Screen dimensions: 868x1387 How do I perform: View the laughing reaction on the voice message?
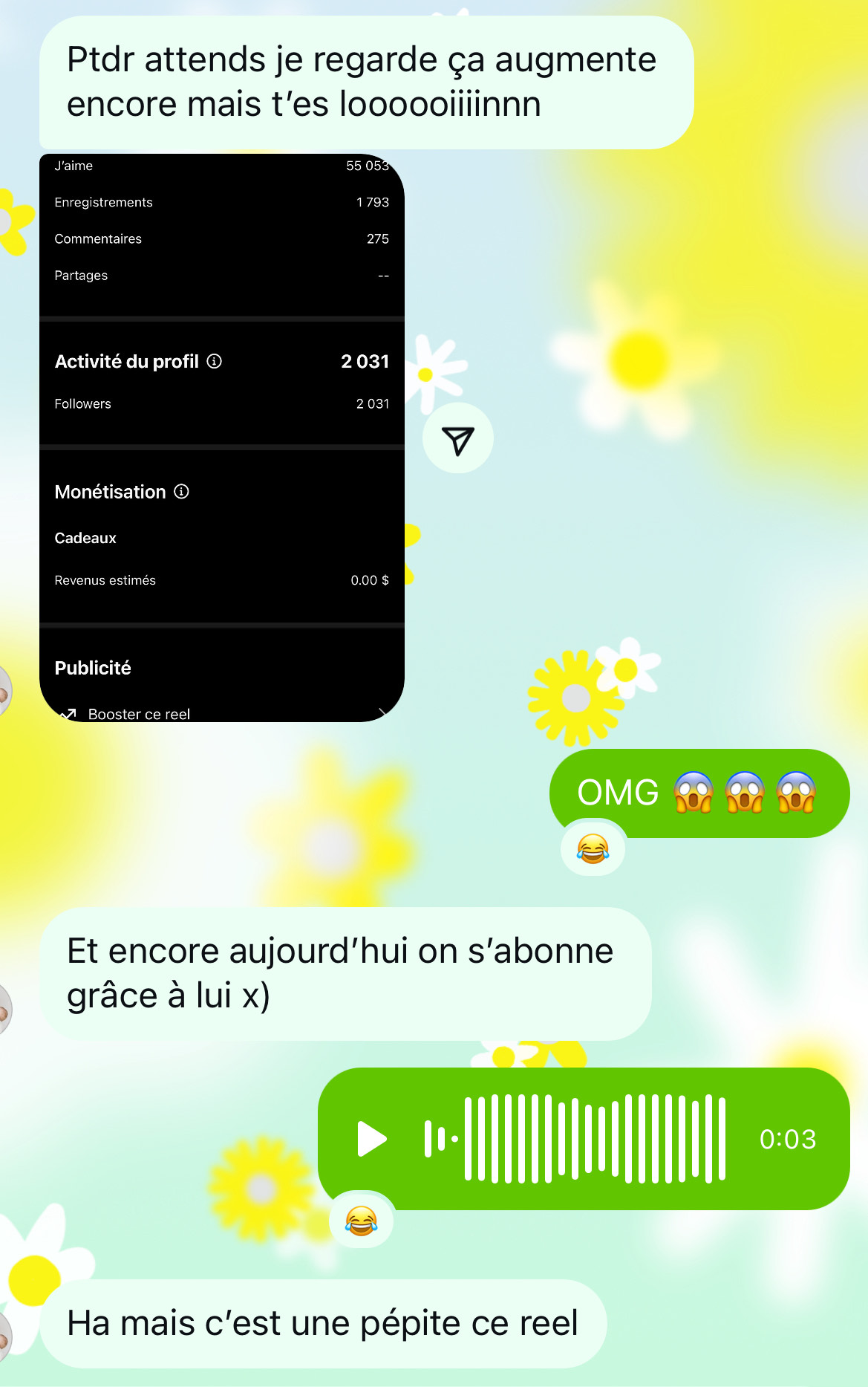tap(361, 1221)
